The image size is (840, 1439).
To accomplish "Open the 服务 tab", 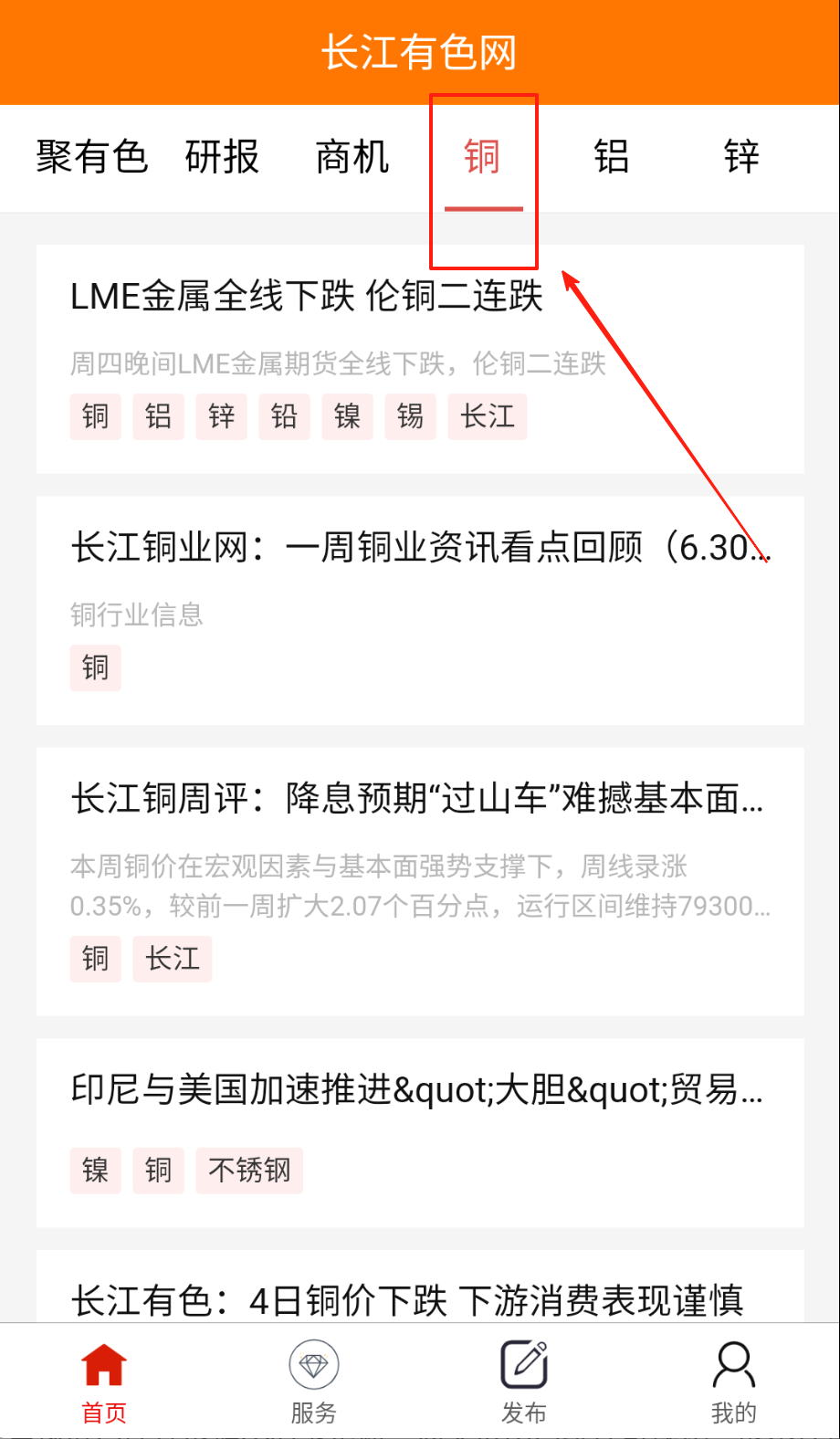I will [314, 1382].
